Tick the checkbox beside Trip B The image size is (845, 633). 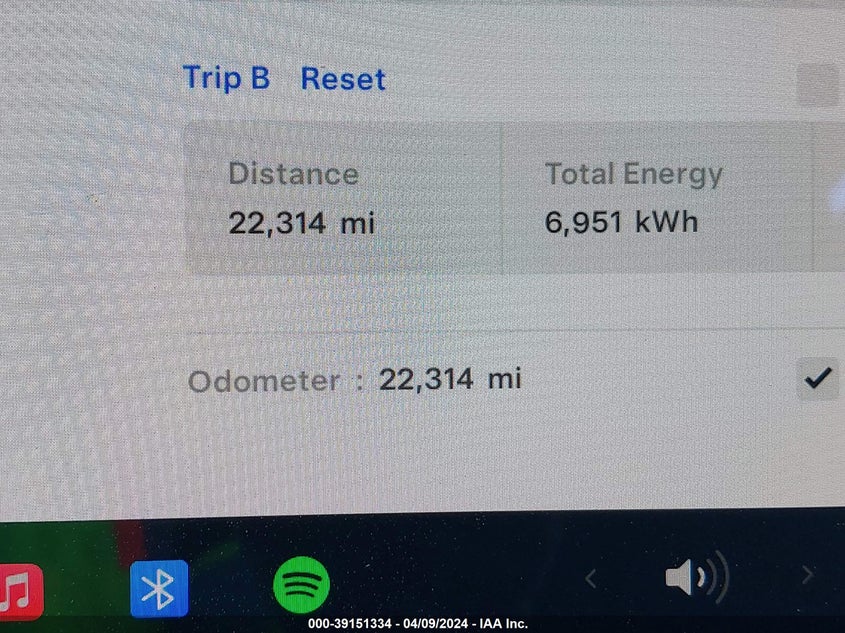[818, 85]
